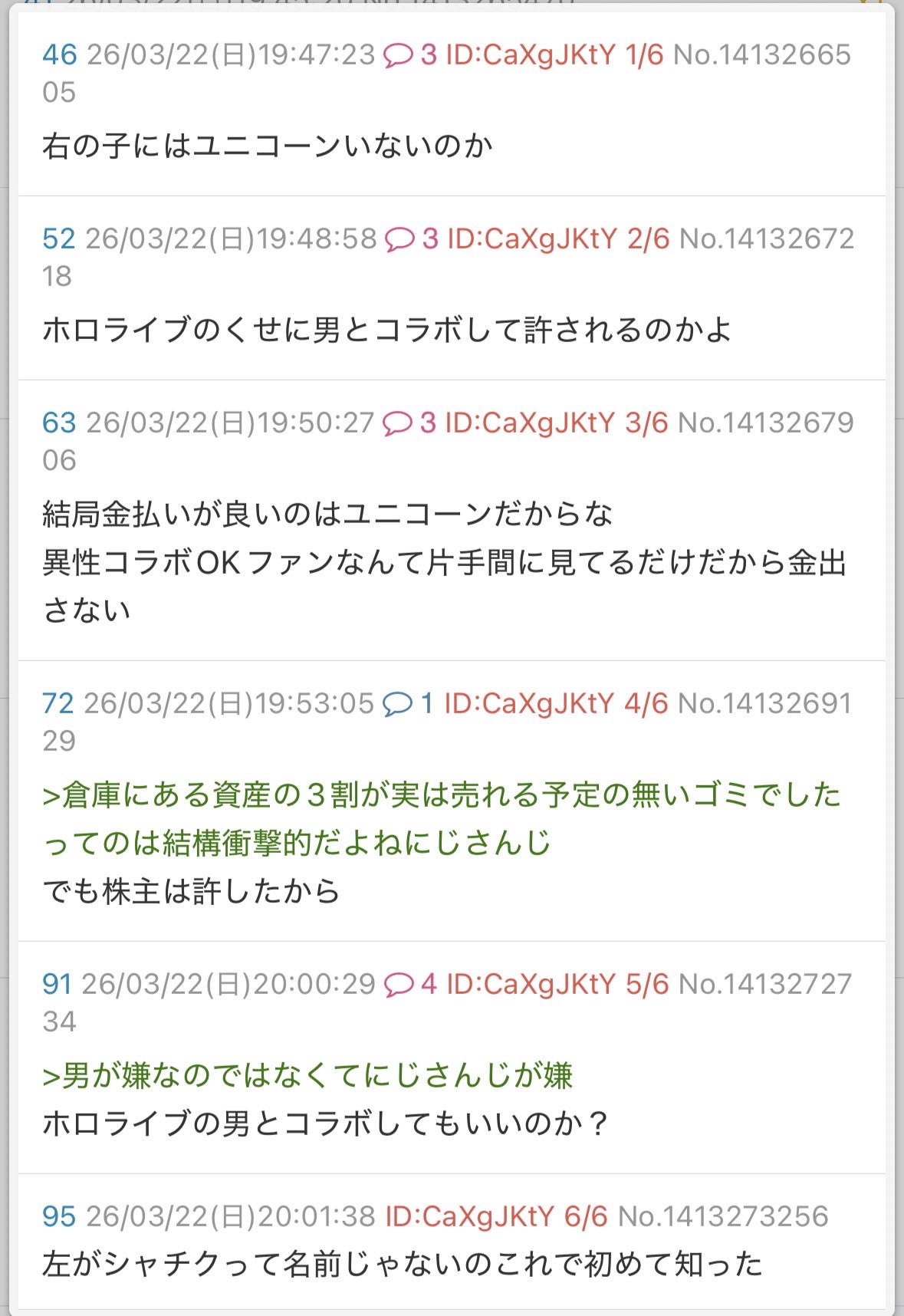
Task: Open post number 91
Action: tap(57, 985)
